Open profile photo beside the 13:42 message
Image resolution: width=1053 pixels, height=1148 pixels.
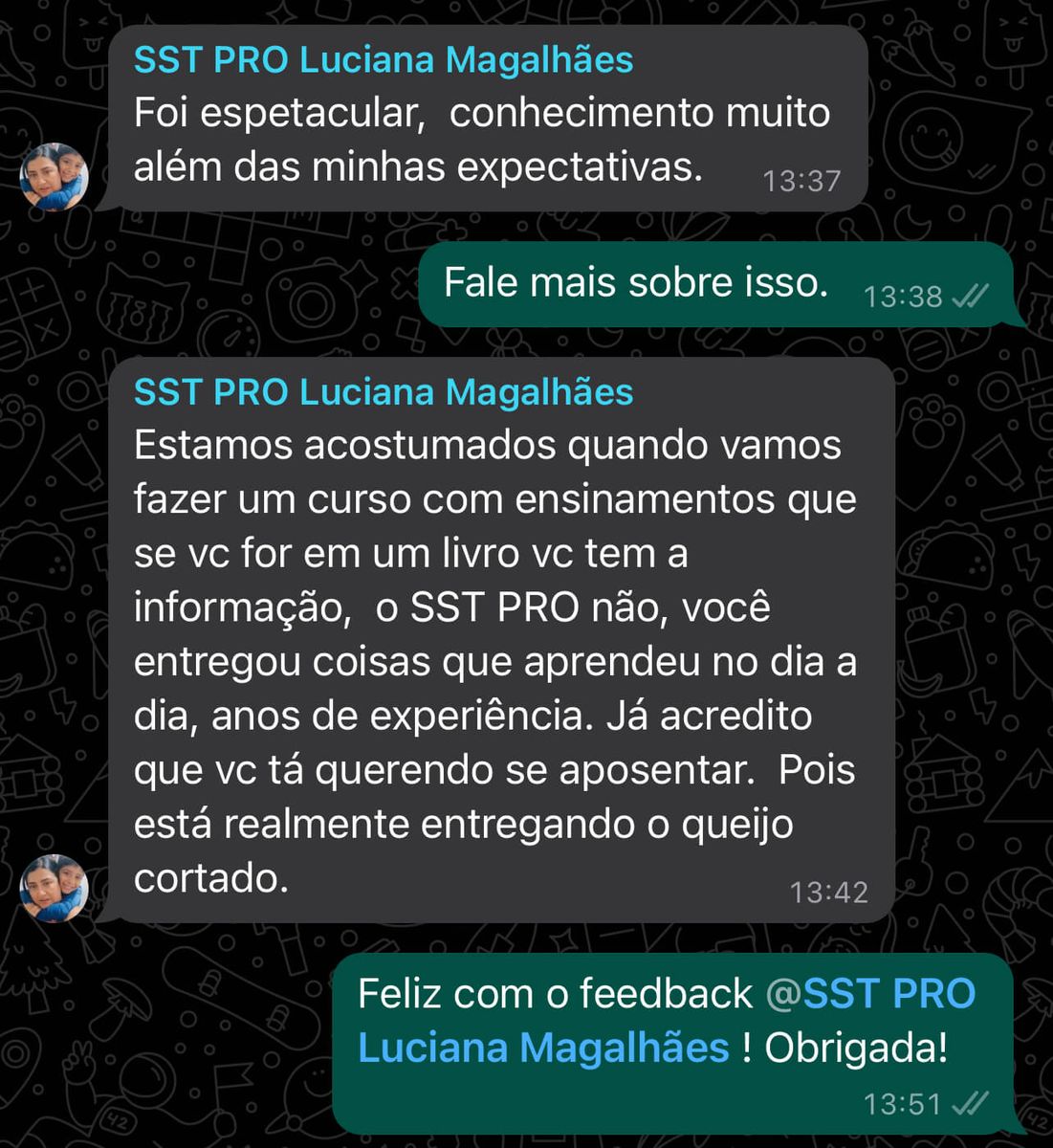pos(55,888)
